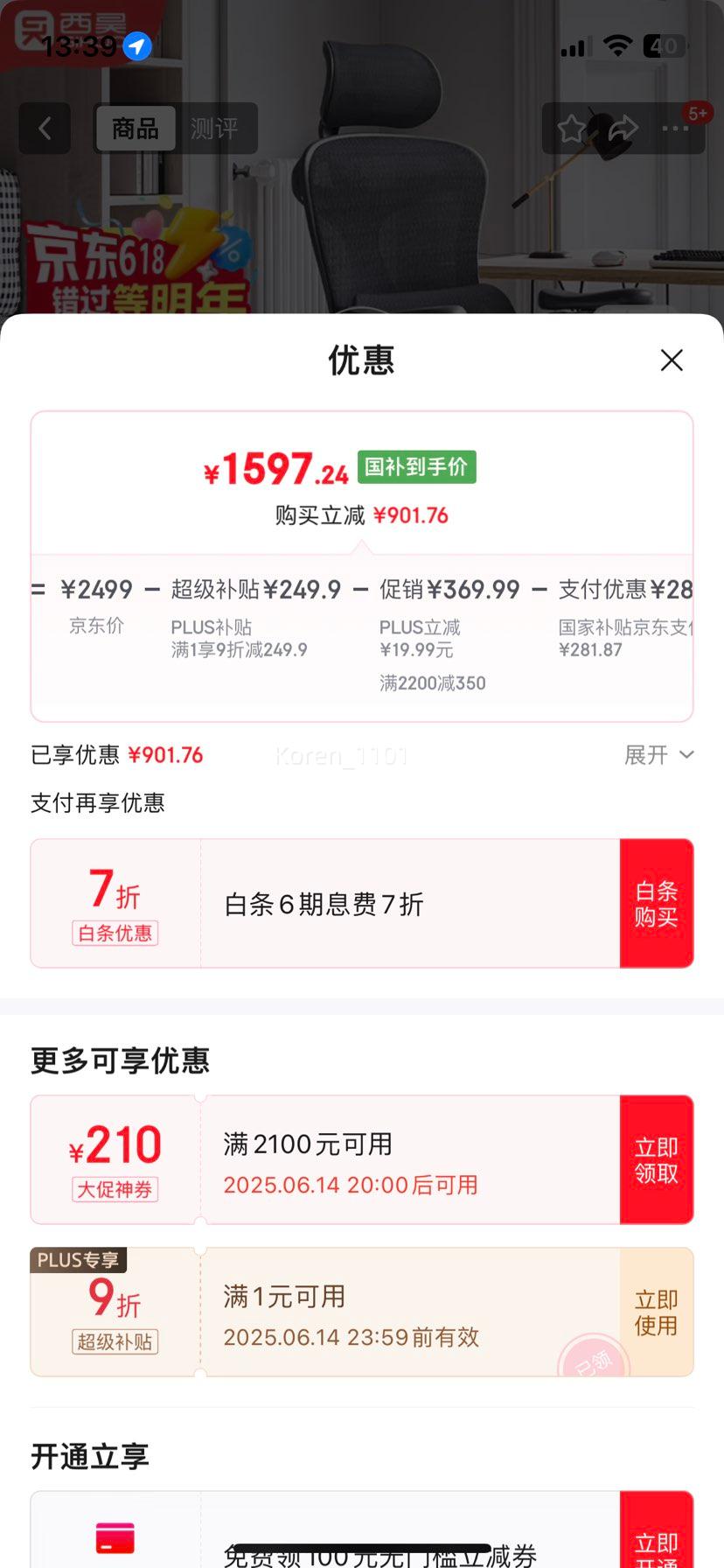
Task: Switch to the 测评 tab
Action: [214, 129]
